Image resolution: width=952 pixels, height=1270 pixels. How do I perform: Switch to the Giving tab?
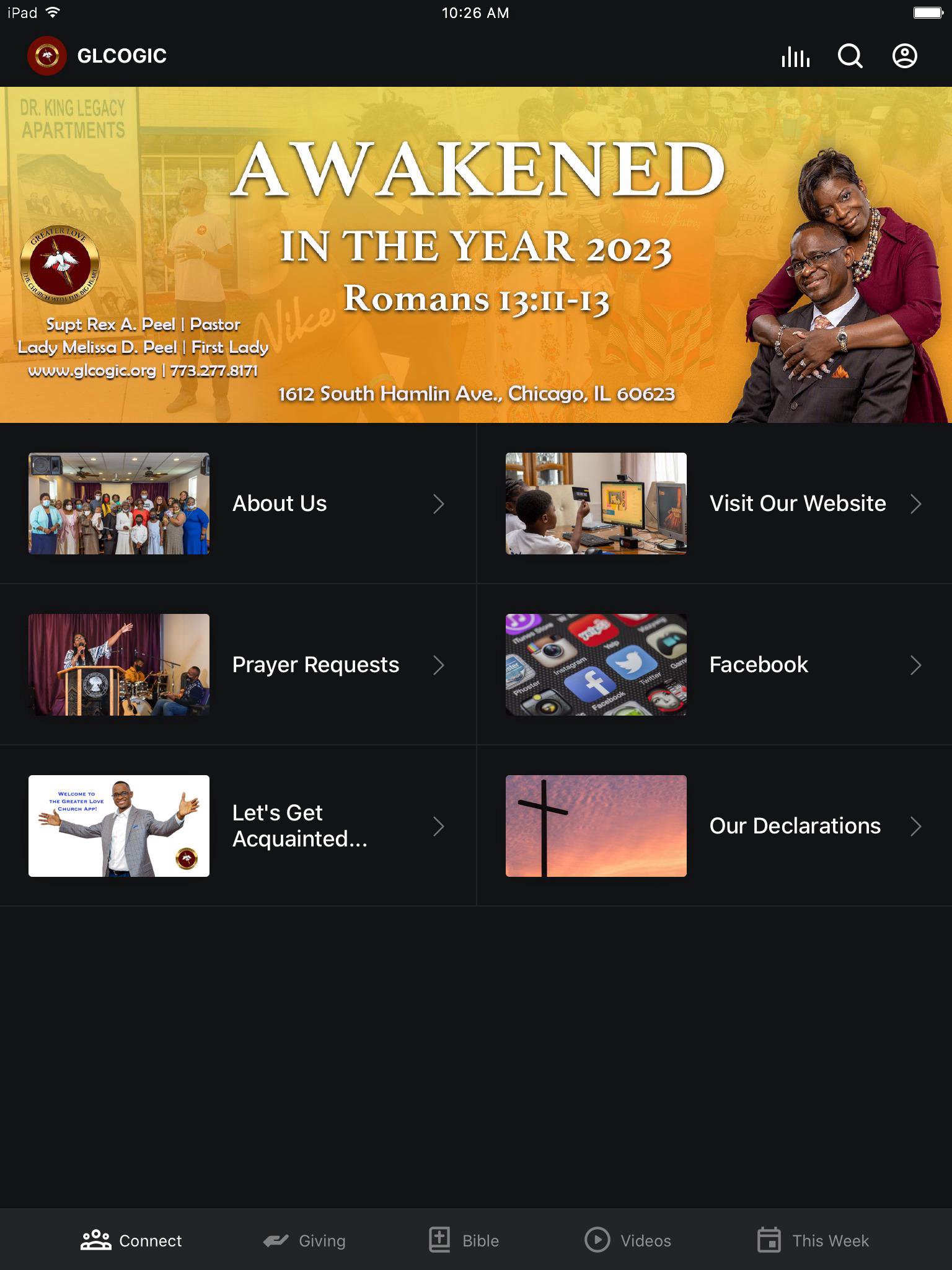tap(304, 1240)
